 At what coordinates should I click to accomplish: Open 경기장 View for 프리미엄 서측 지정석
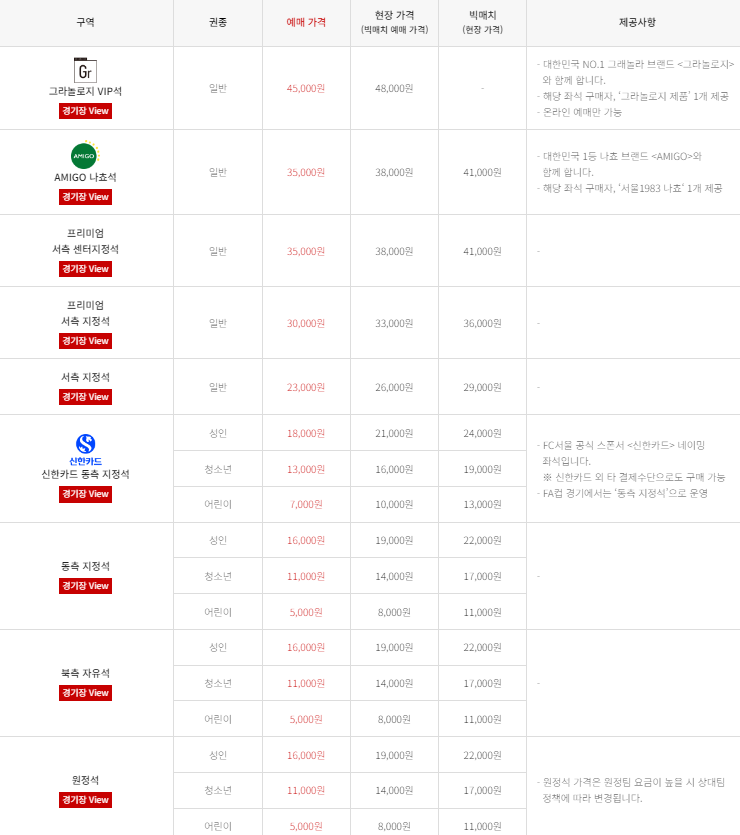tap(84, 340)
